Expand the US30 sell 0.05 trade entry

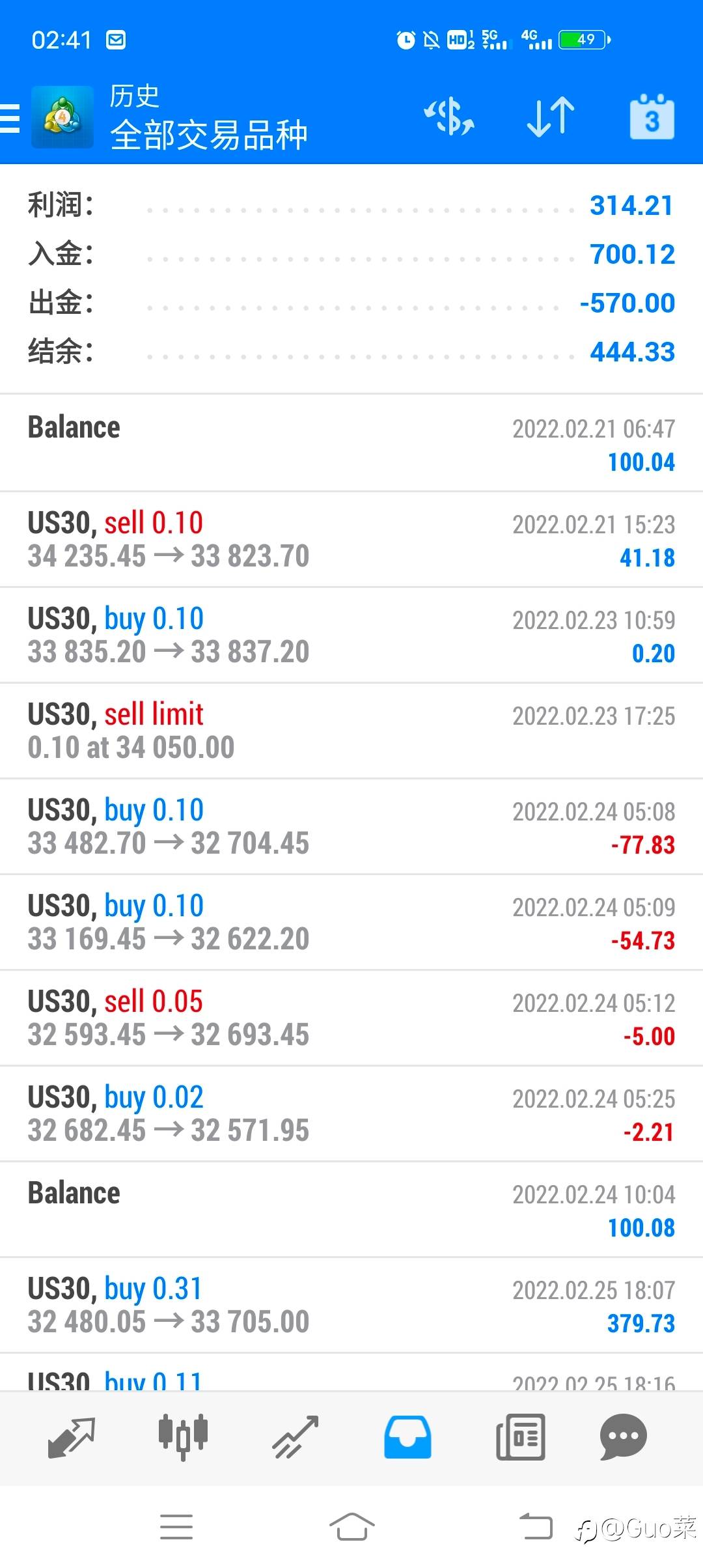pyautogui.click(x=351, y=1018)
